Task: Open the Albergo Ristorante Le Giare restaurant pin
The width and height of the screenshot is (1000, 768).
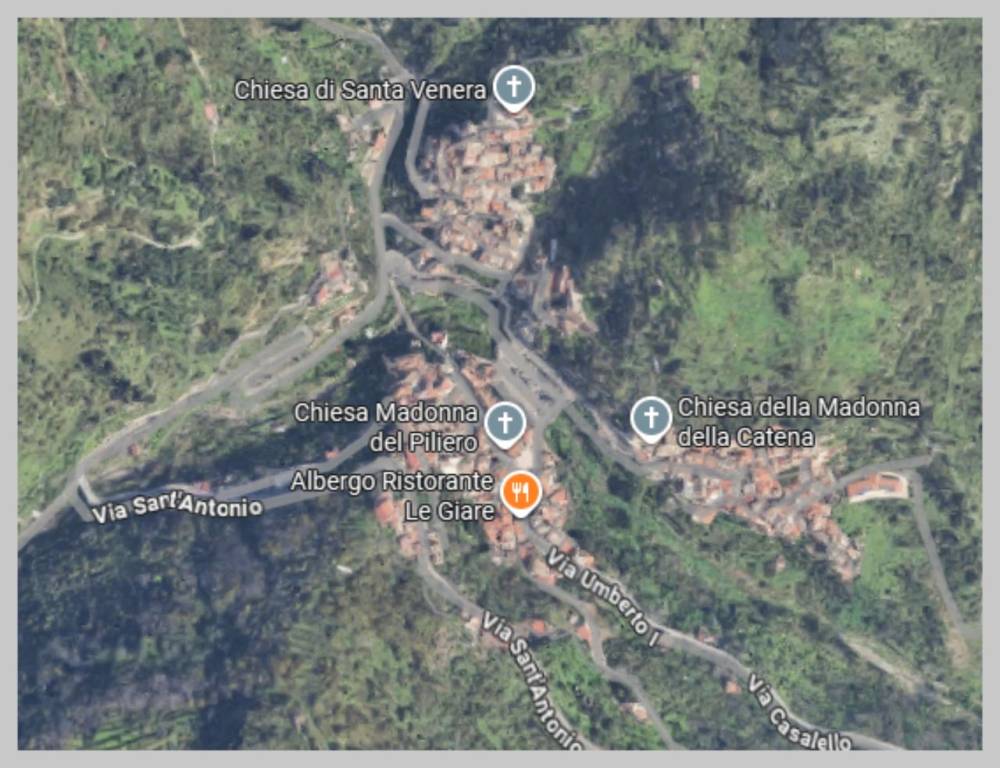Action: point(520,491)
